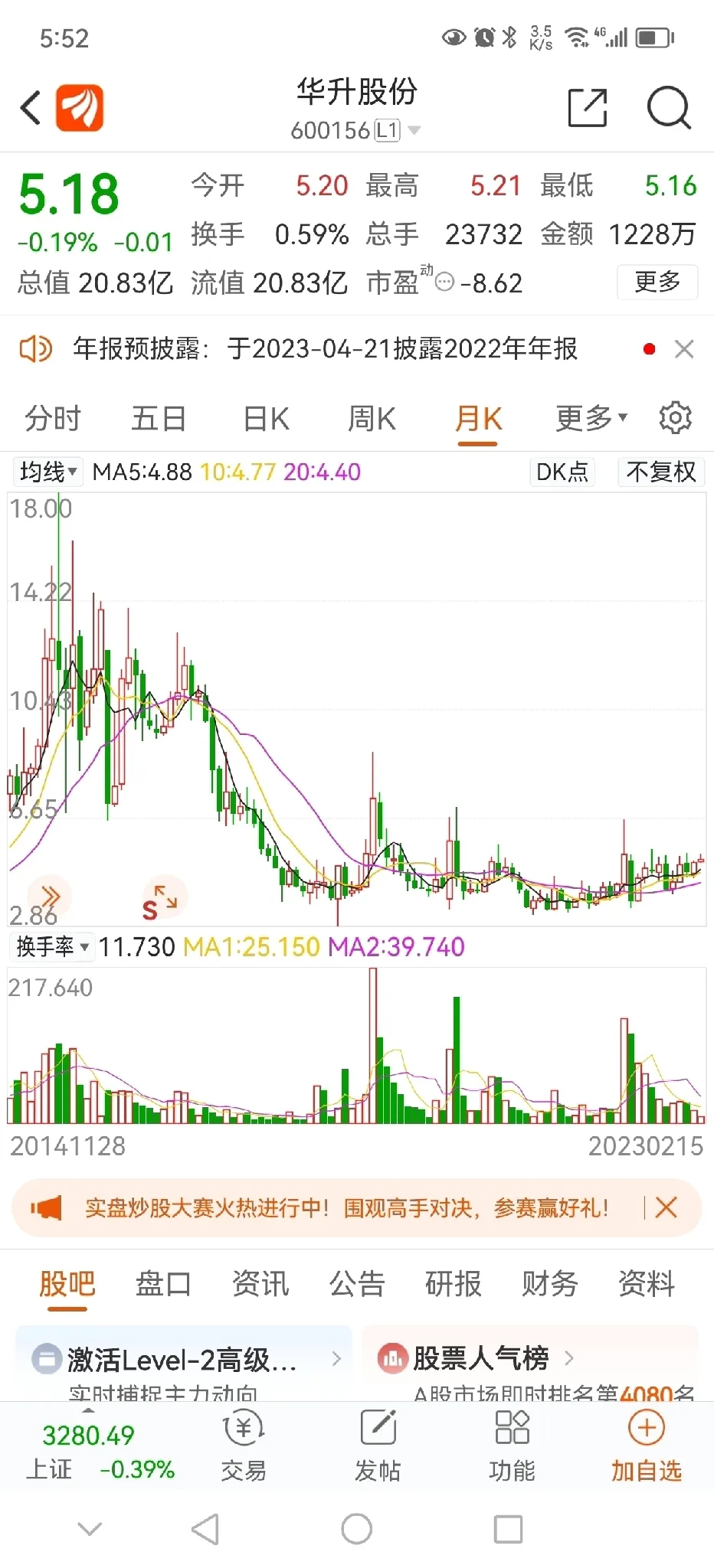The height and width of the screenshot is (1568, 714).
Task: Add this stock via 加自选
Action: pyautogui.click(x=646, y=1446)
